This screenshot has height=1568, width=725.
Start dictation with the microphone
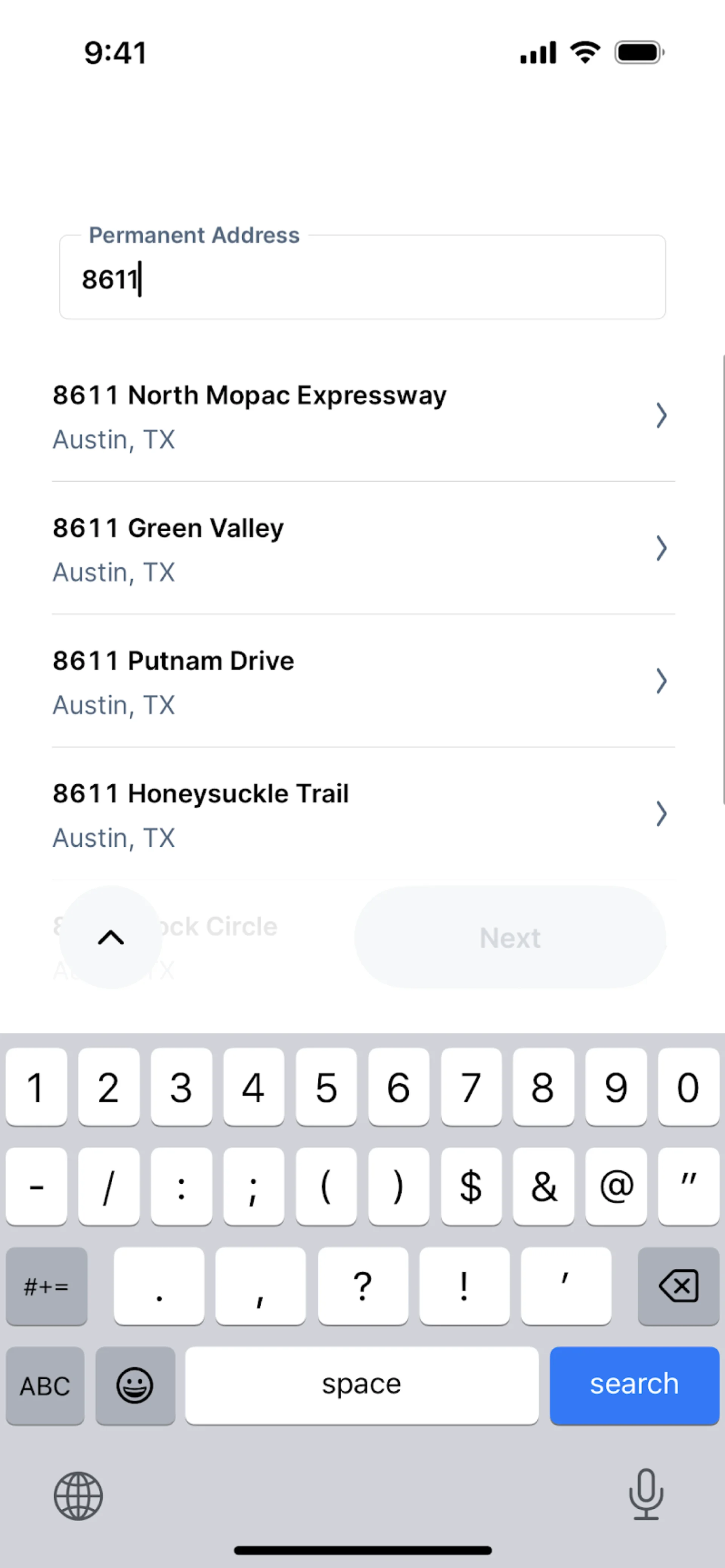646,1495
